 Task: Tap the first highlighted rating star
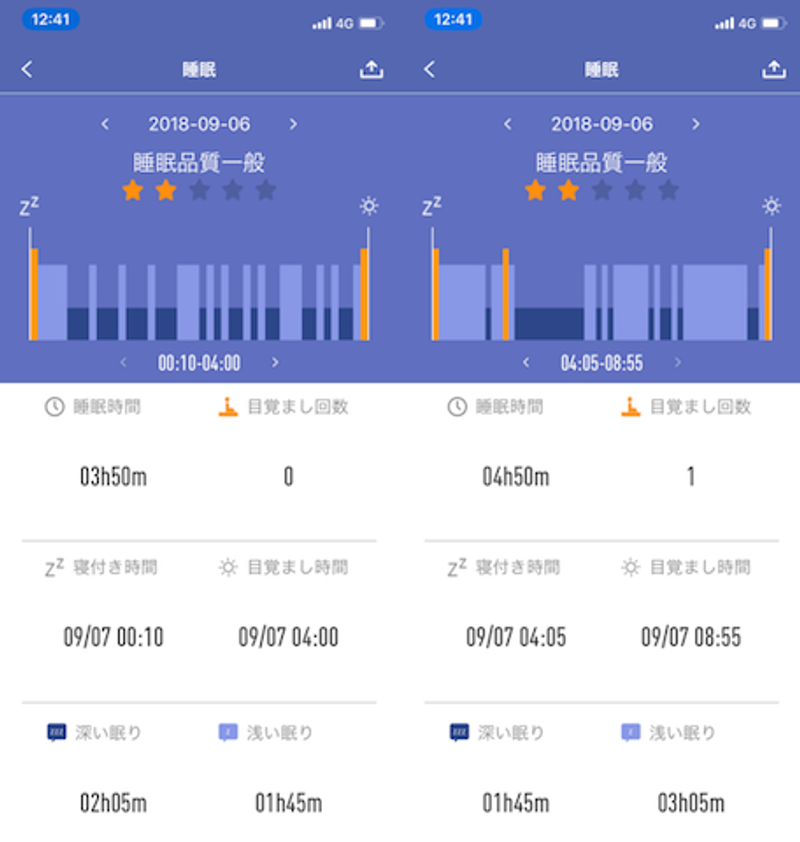(132, 189)
